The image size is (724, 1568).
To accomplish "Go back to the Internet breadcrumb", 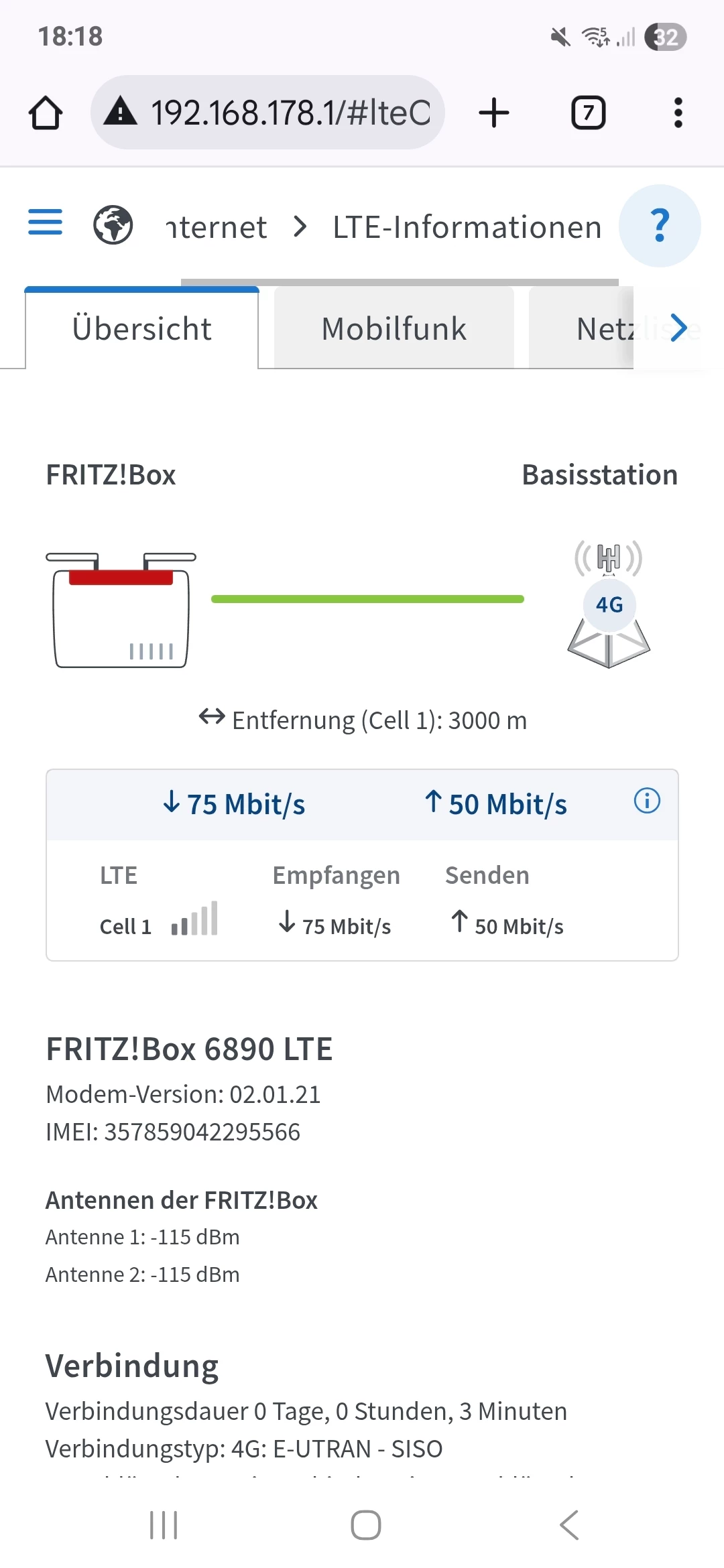I will tap(216, 227).
